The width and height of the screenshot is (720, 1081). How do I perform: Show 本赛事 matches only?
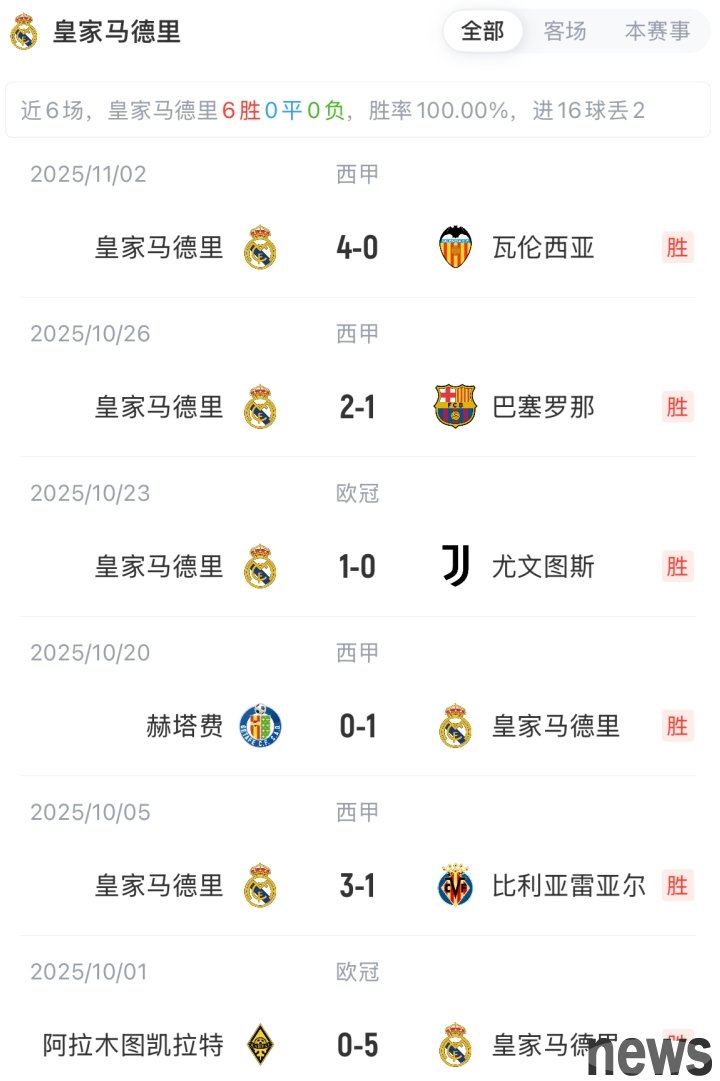(657, 32)
